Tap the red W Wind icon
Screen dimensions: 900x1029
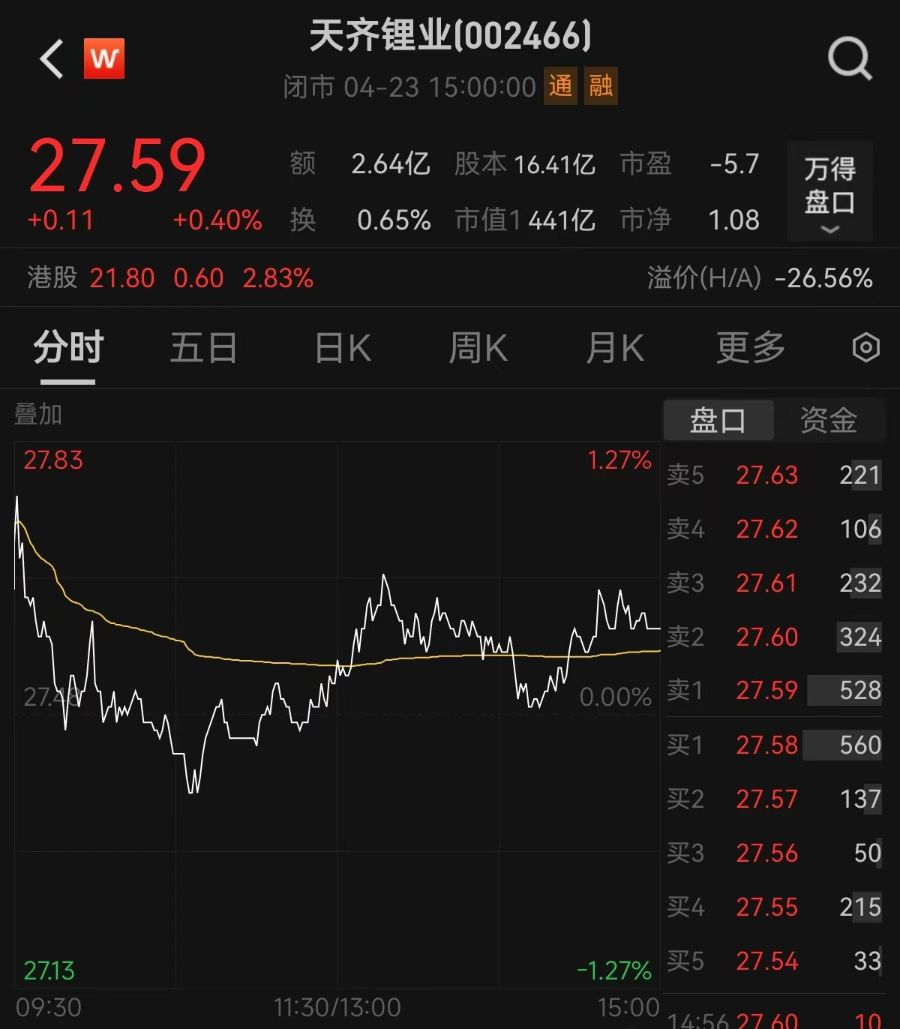(104, 60)
